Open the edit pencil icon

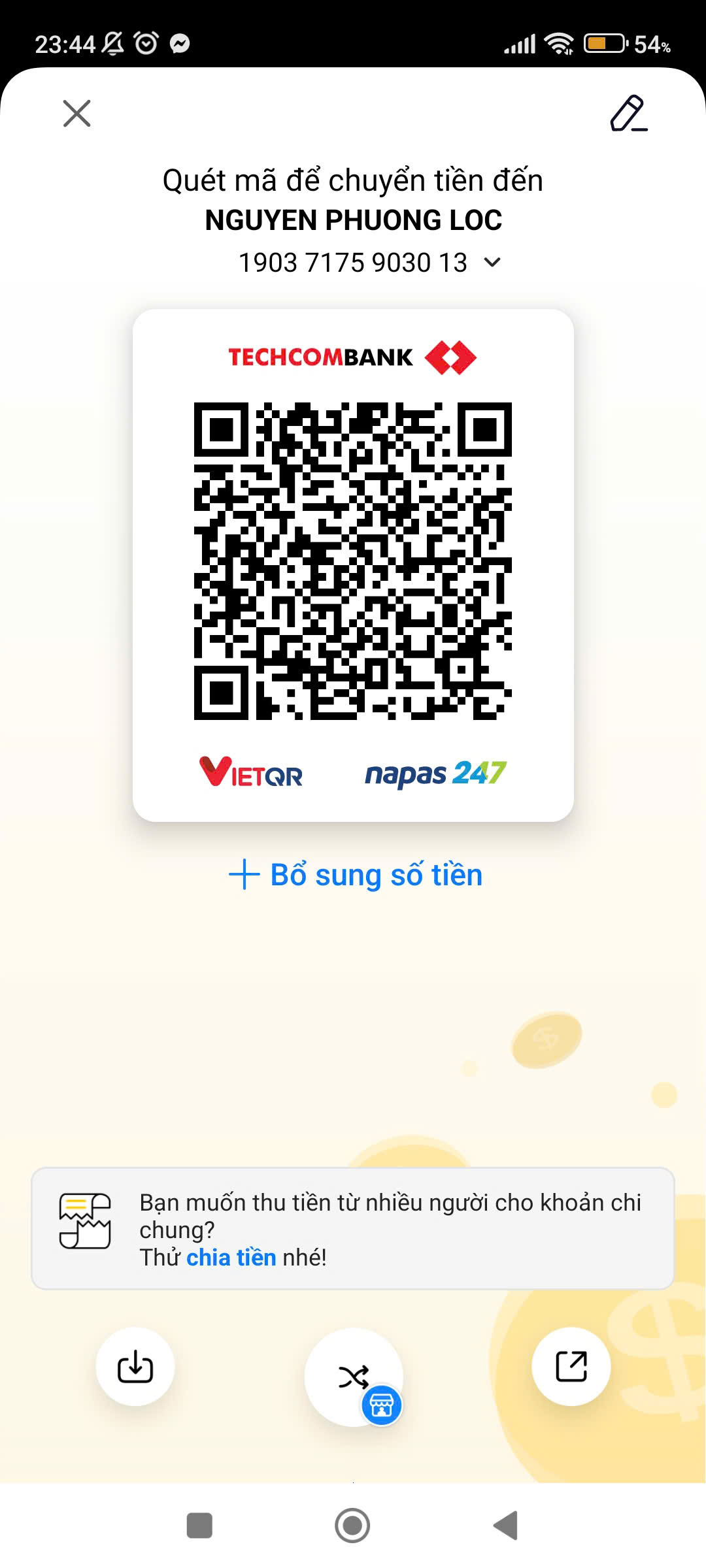pyautogui.click(x=628, y=114)
